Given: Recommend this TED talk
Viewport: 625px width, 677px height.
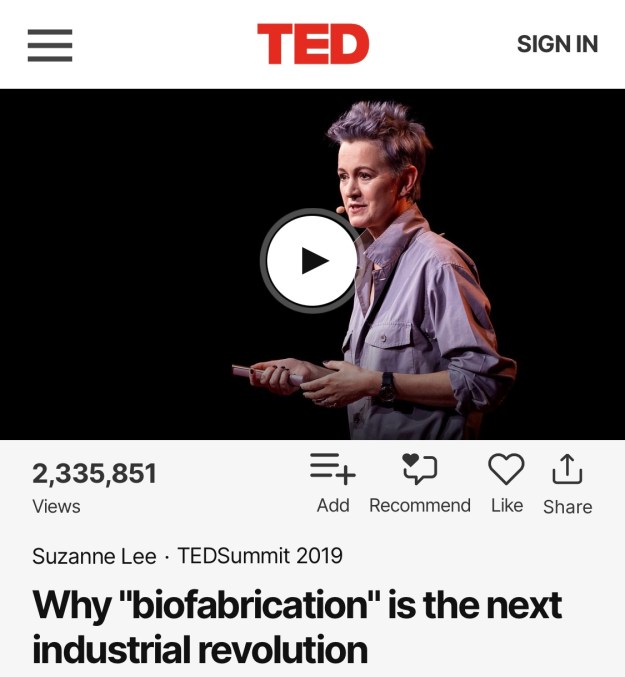Looking at the screenshot, I should [x=420, y=483].
